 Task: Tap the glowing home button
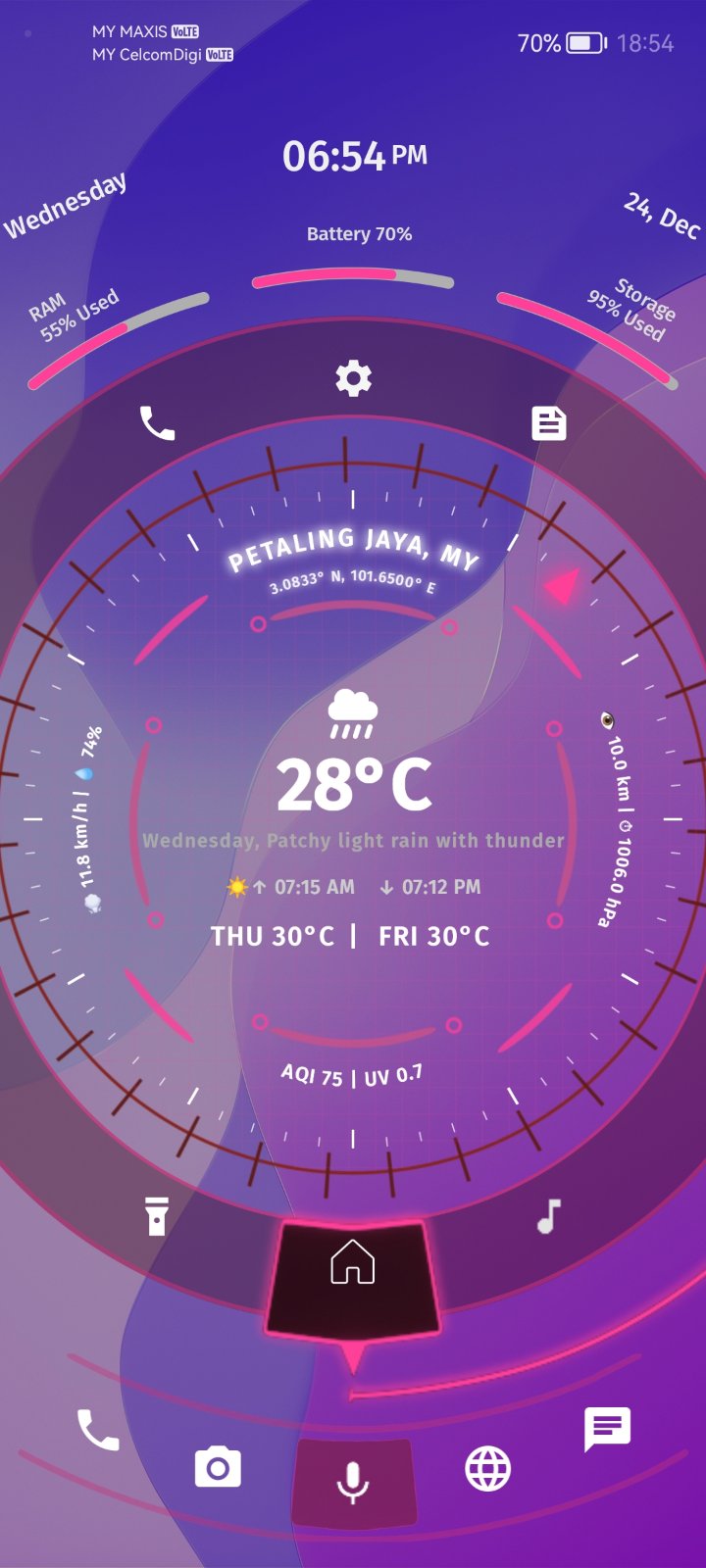point(353,1262)
